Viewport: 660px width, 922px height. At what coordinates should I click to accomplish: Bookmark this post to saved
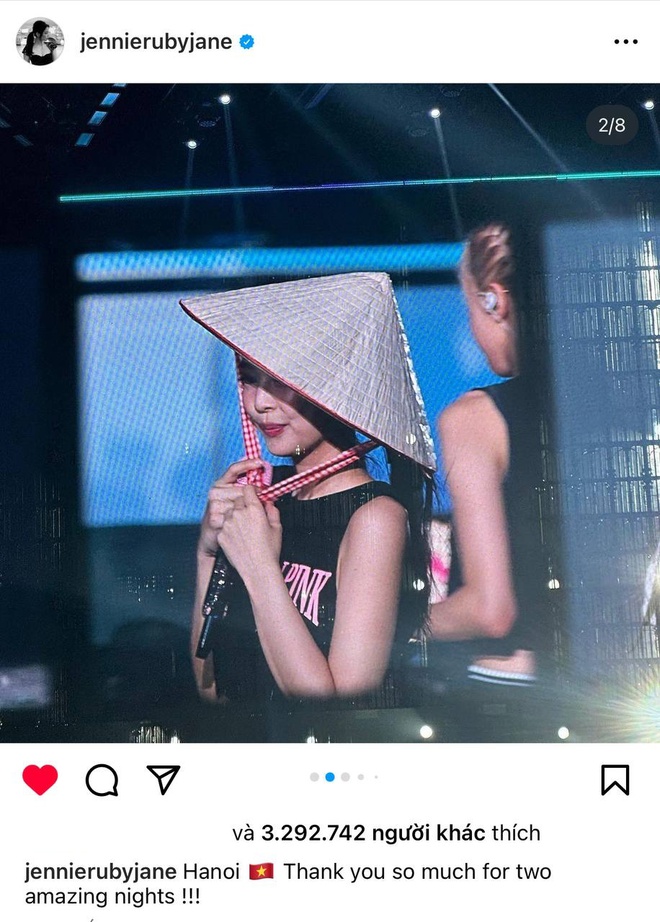coord(615,779)
